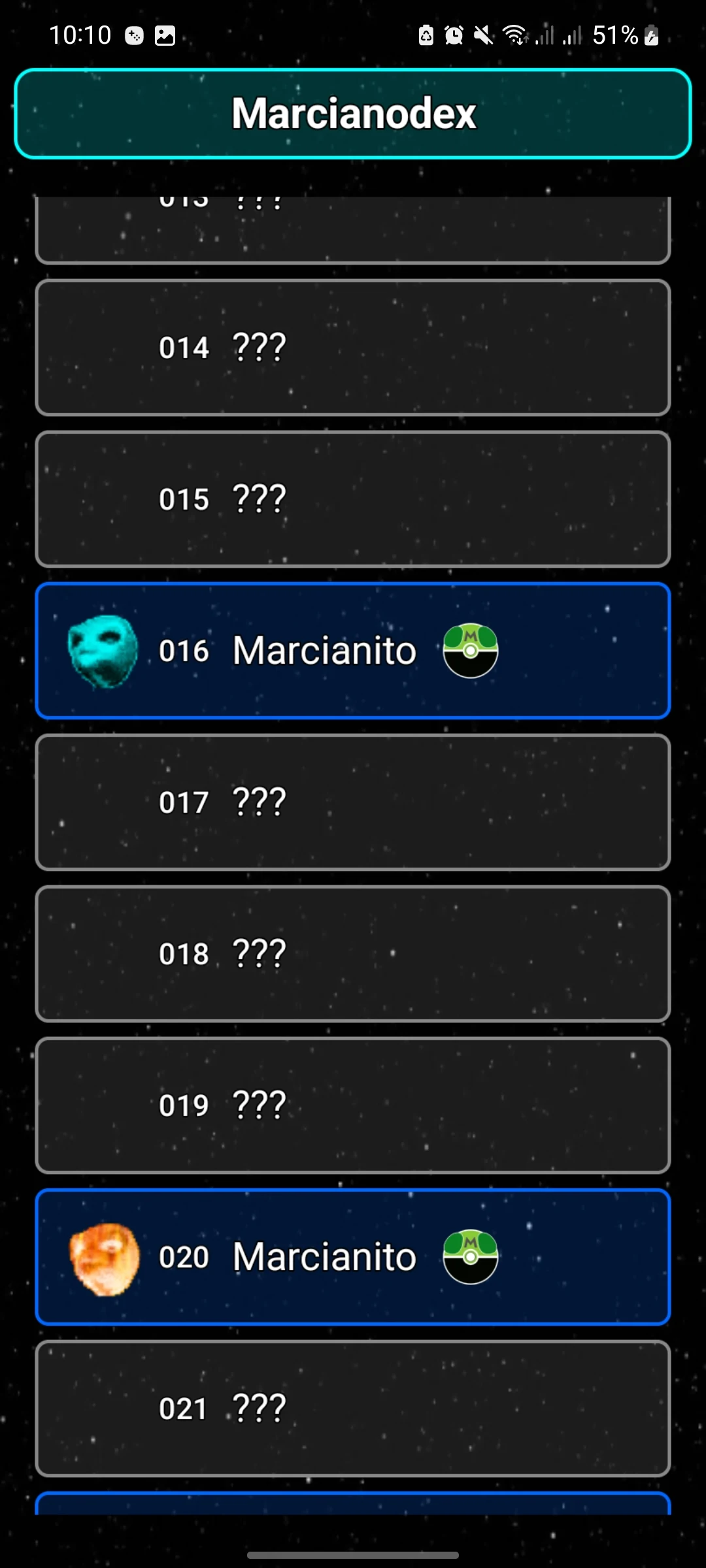Tap the locked entry 017

[353, 802]
